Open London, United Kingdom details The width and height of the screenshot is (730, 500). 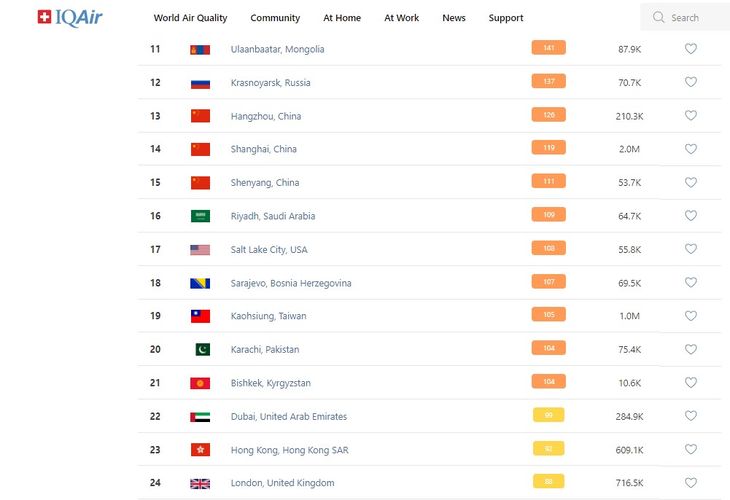[x=282, y=483]
